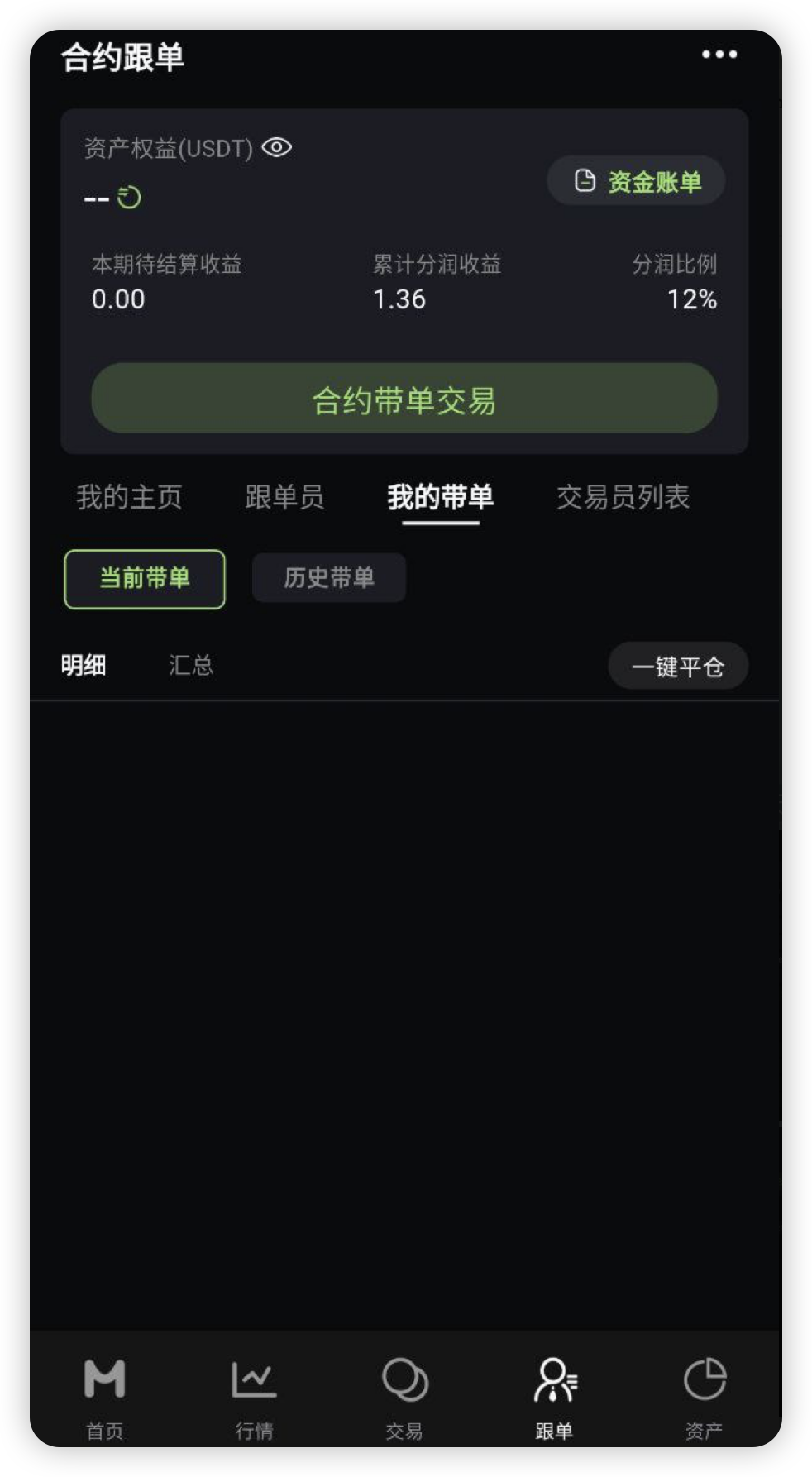Open 行情 market tab
Screen dimensions: 812x1477
pos(255,1395)
